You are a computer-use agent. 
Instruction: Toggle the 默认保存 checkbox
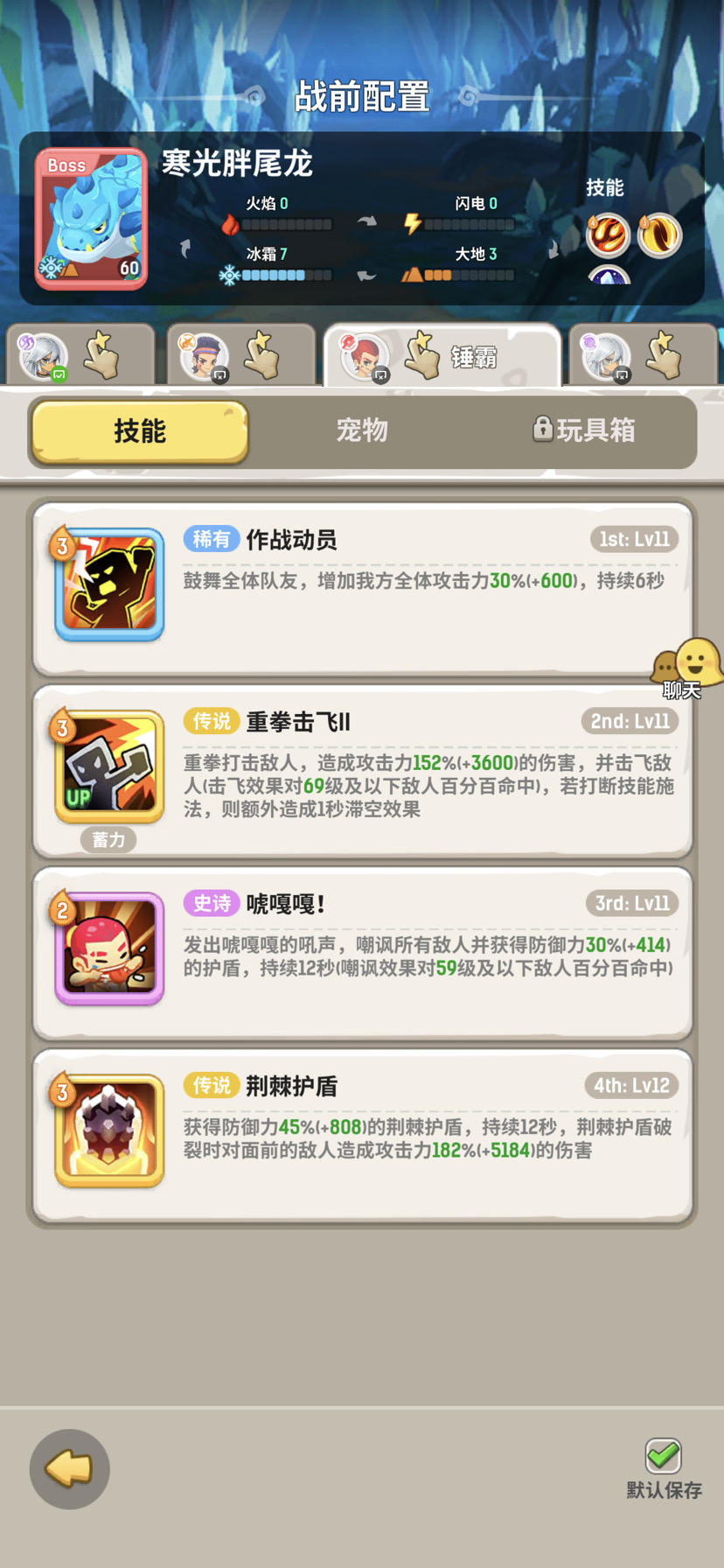[664, 1456]
